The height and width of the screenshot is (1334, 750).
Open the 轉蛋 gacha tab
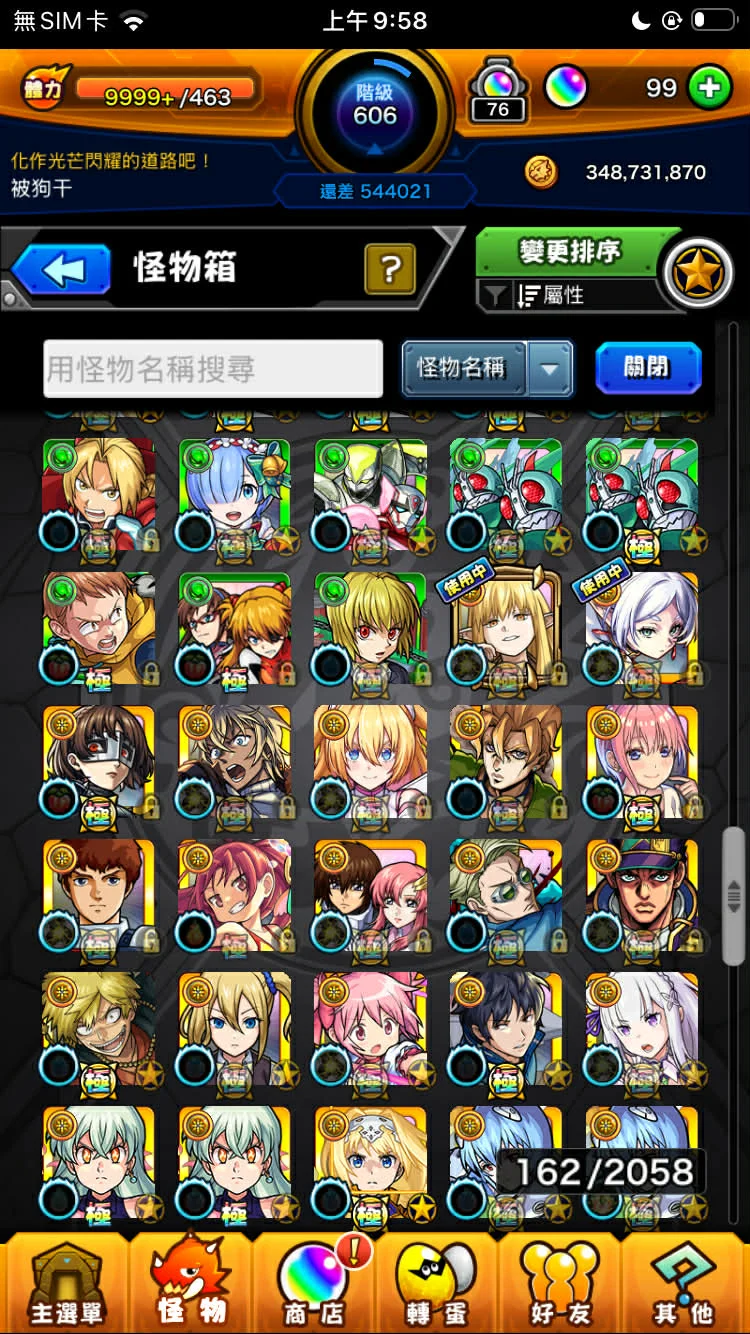437,1283
